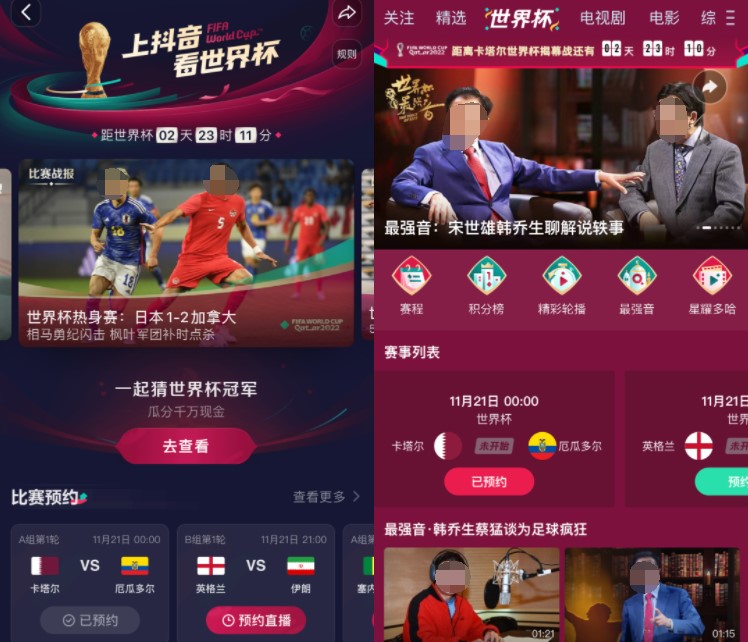748x642 pixels.
Task: Share the 最强音 banner video
Action: tap(709, 87)
